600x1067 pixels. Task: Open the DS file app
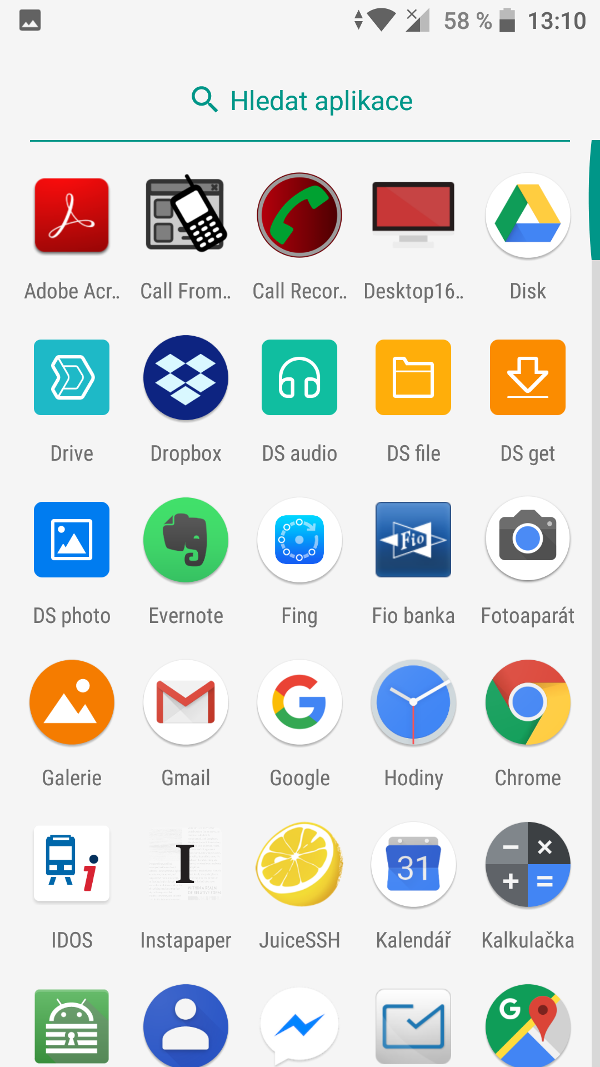[x=413, y=378]
